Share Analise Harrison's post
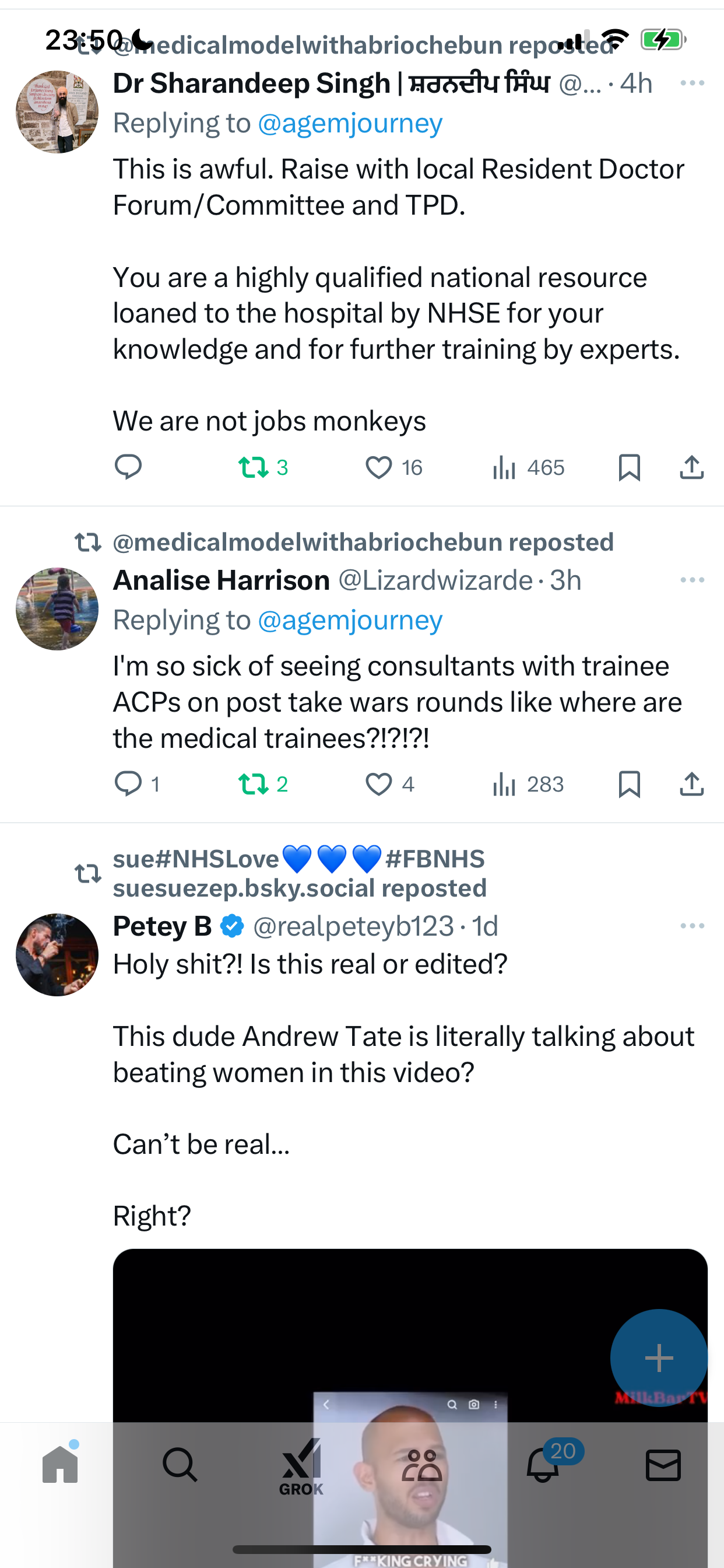Screen dimensions: 724x1568 [692, 784]
